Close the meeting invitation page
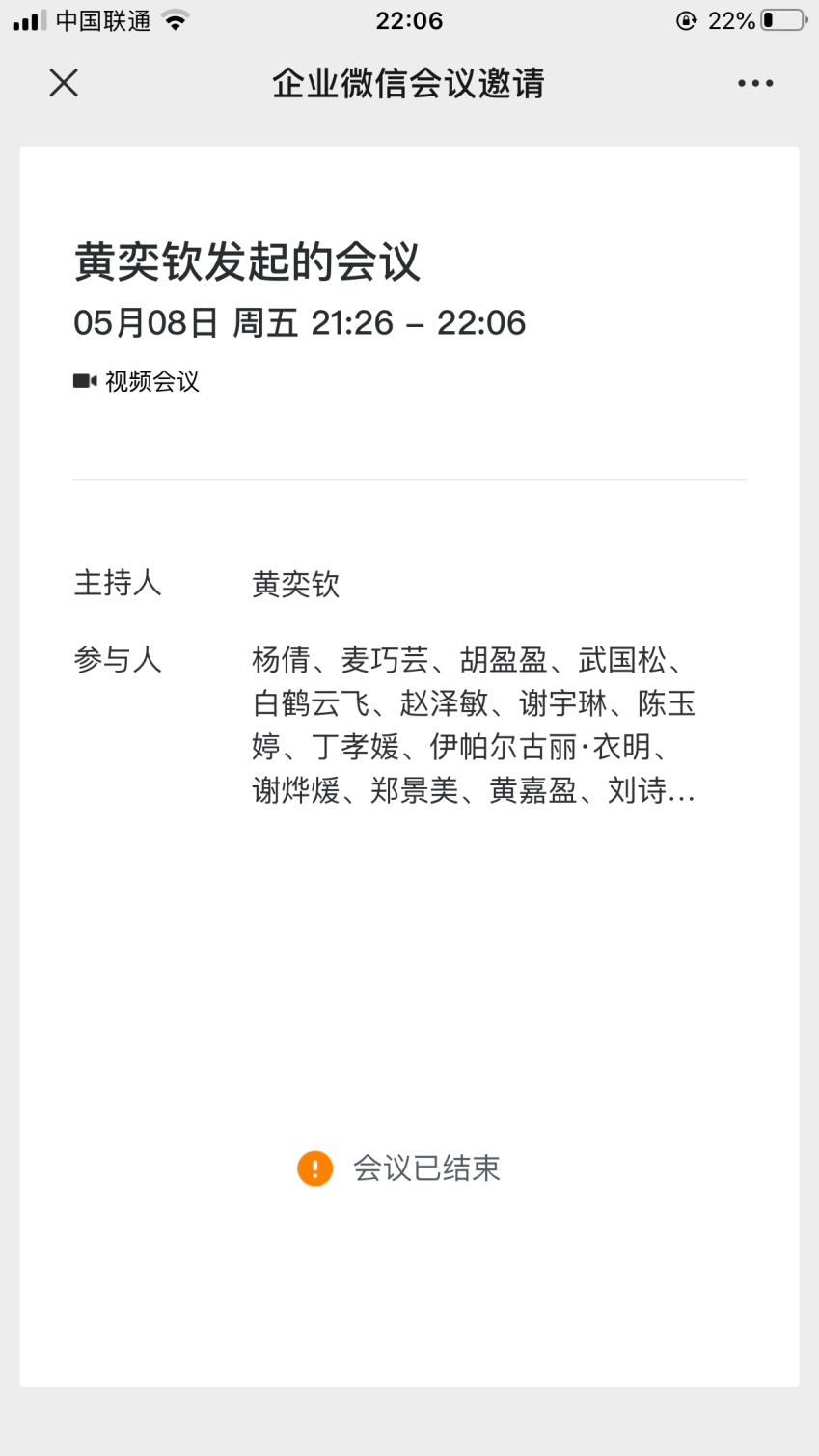The width and height of the screenshot is (819, 1456). (64, 83)
